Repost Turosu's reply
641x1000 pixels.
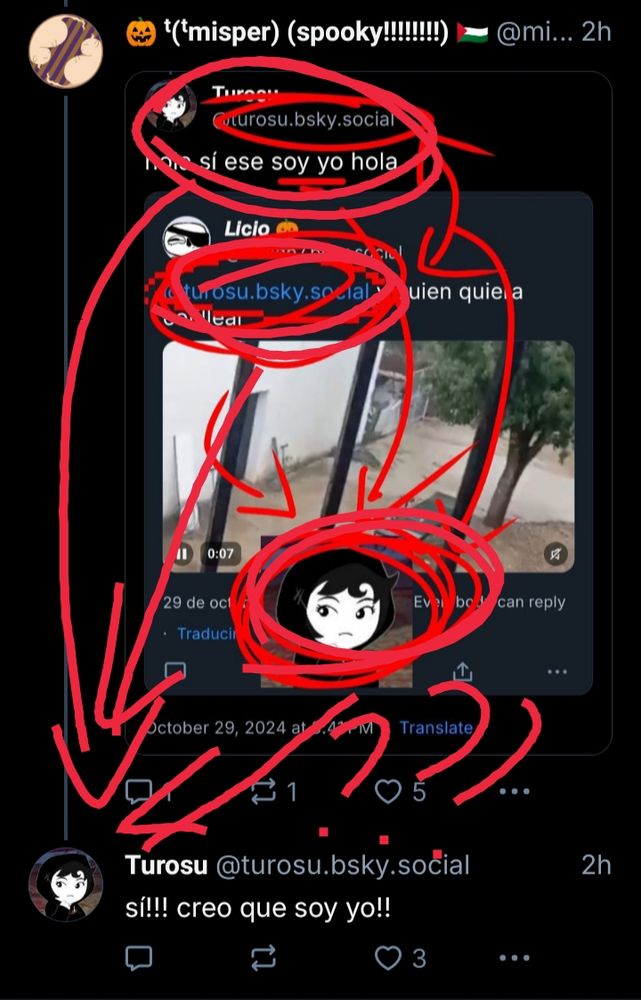(263, 958)
